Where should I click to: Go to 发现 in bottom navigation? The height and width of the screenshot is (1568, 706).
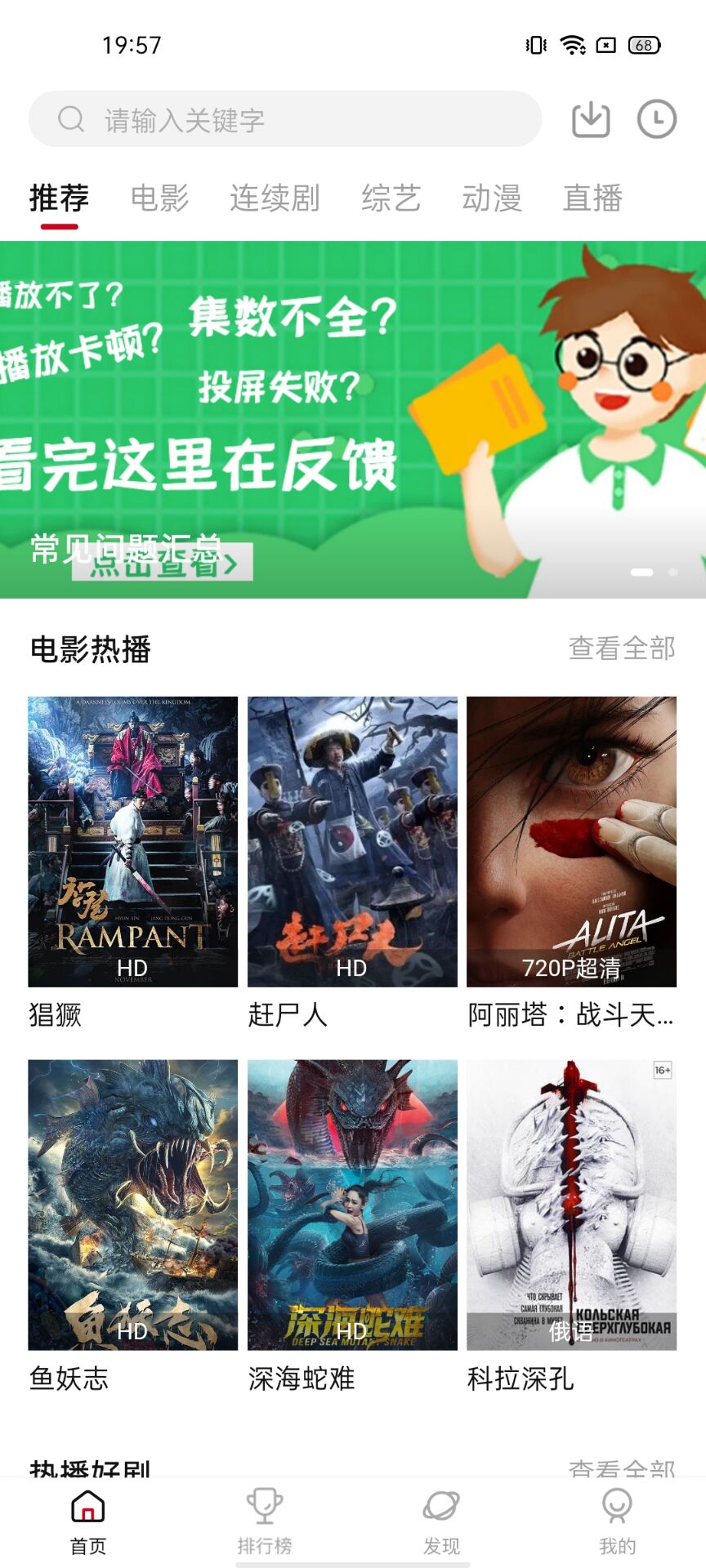pyautogui.click(x=441, y=1521)
